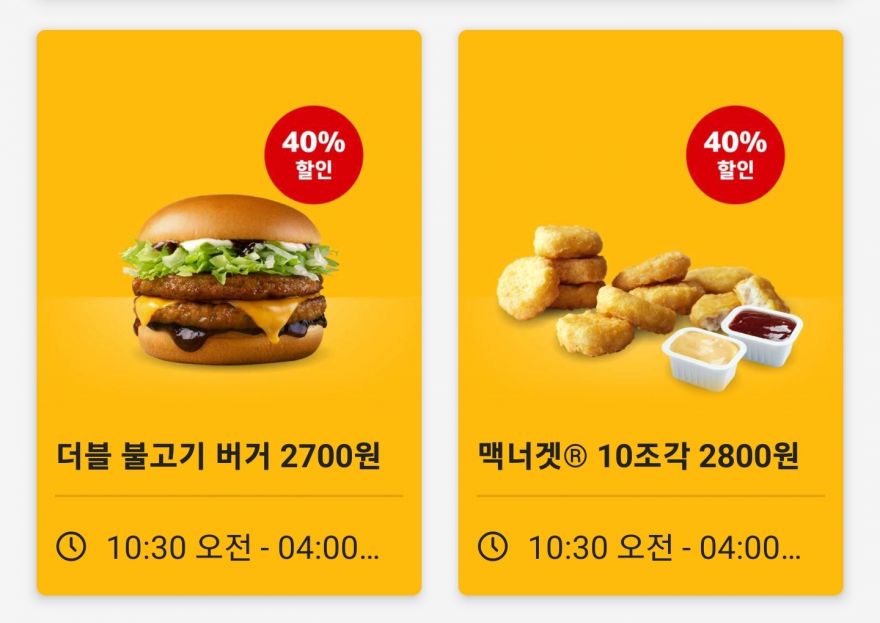Image resolution: width=880 pixels, height=623 pixels.
Task: Open the 더블 불고기 버거 2700원 deal card
Action: tap(229, 312)
